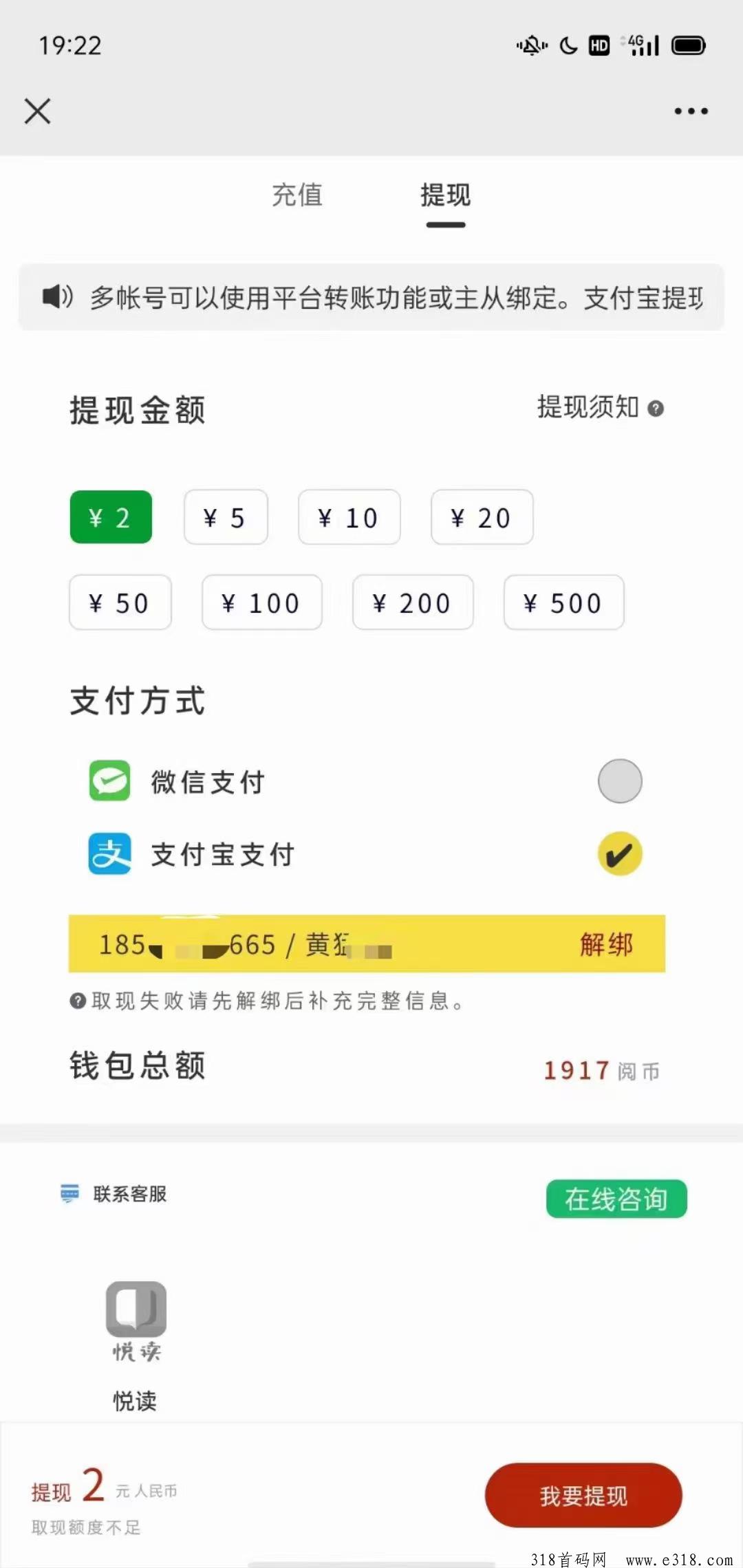This screenshot has height=1568, width=743.
Task: Open the three-dot overflow menu
Action: tap(691, 111)
